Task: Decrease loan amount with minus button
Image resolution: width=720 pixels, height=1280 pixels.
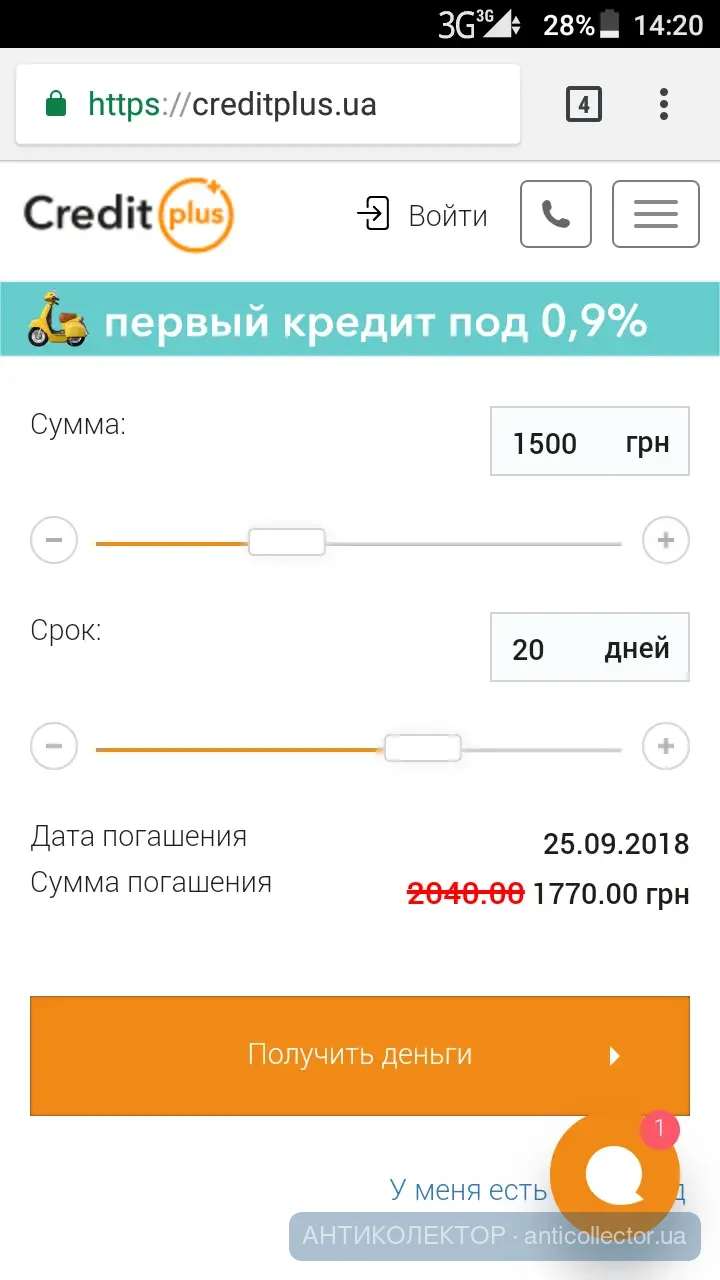Action: (54, 540)
